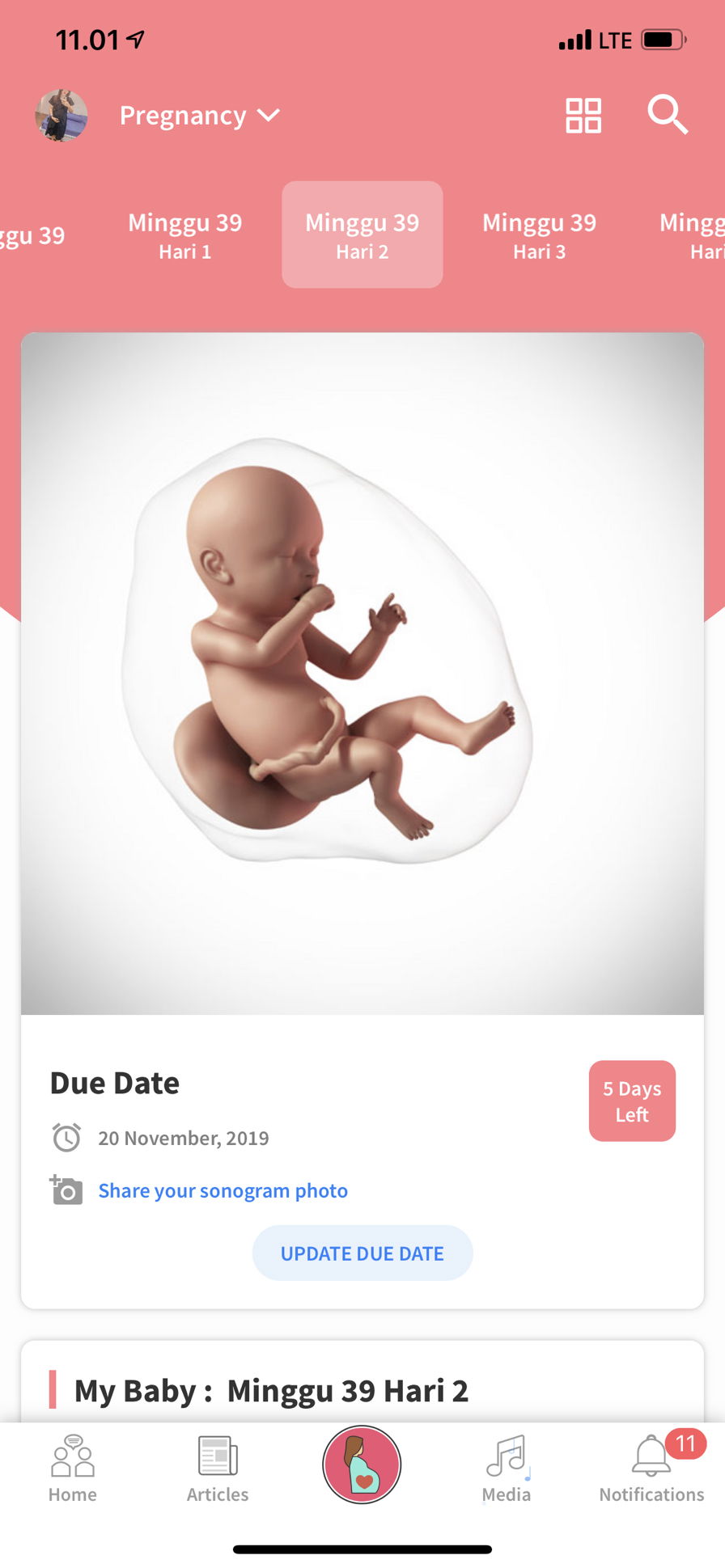The image size is (725, 1568).
Task: Expand the Pregnancy chevron at top
Action: click(269, 116)
